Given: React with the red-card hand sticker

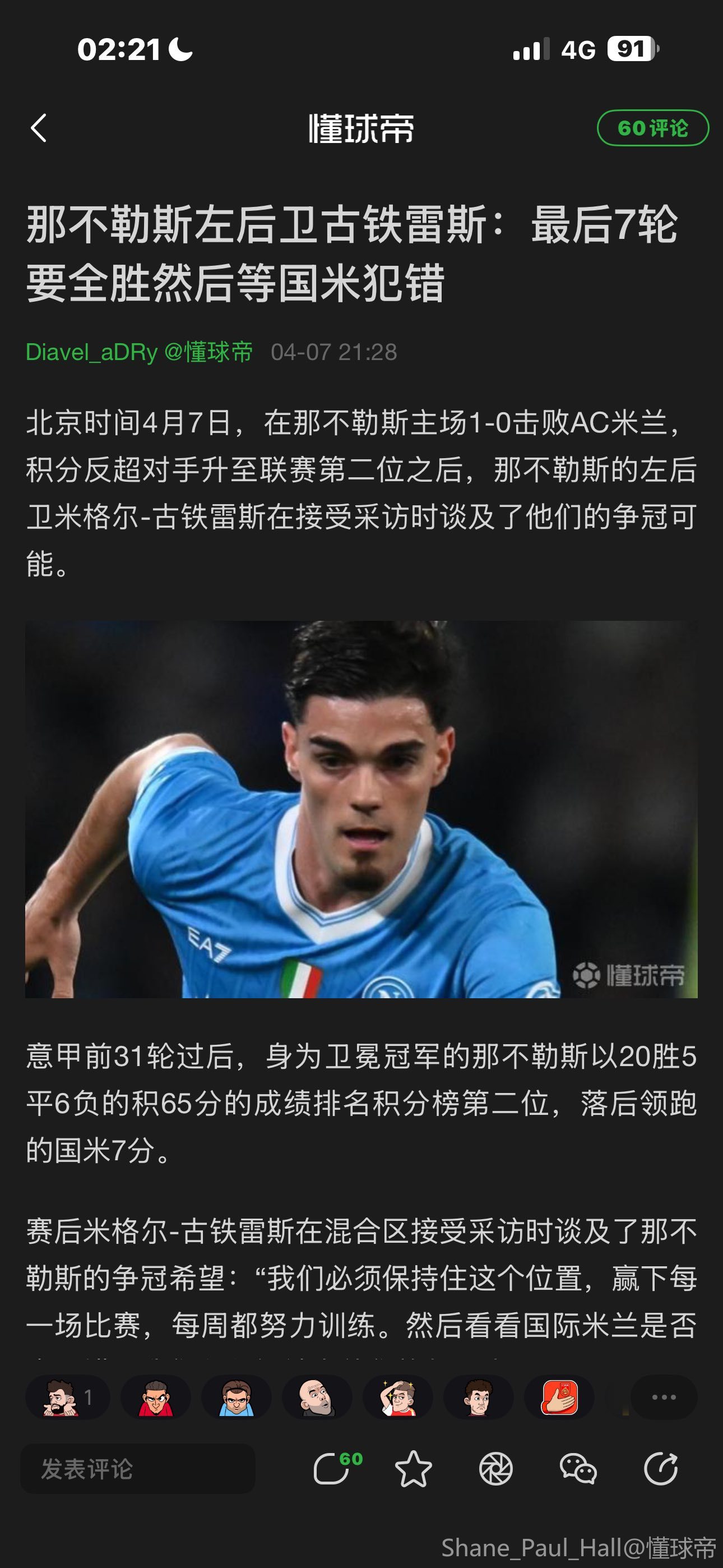Looking at the screenshot, I should point(559,1397).
